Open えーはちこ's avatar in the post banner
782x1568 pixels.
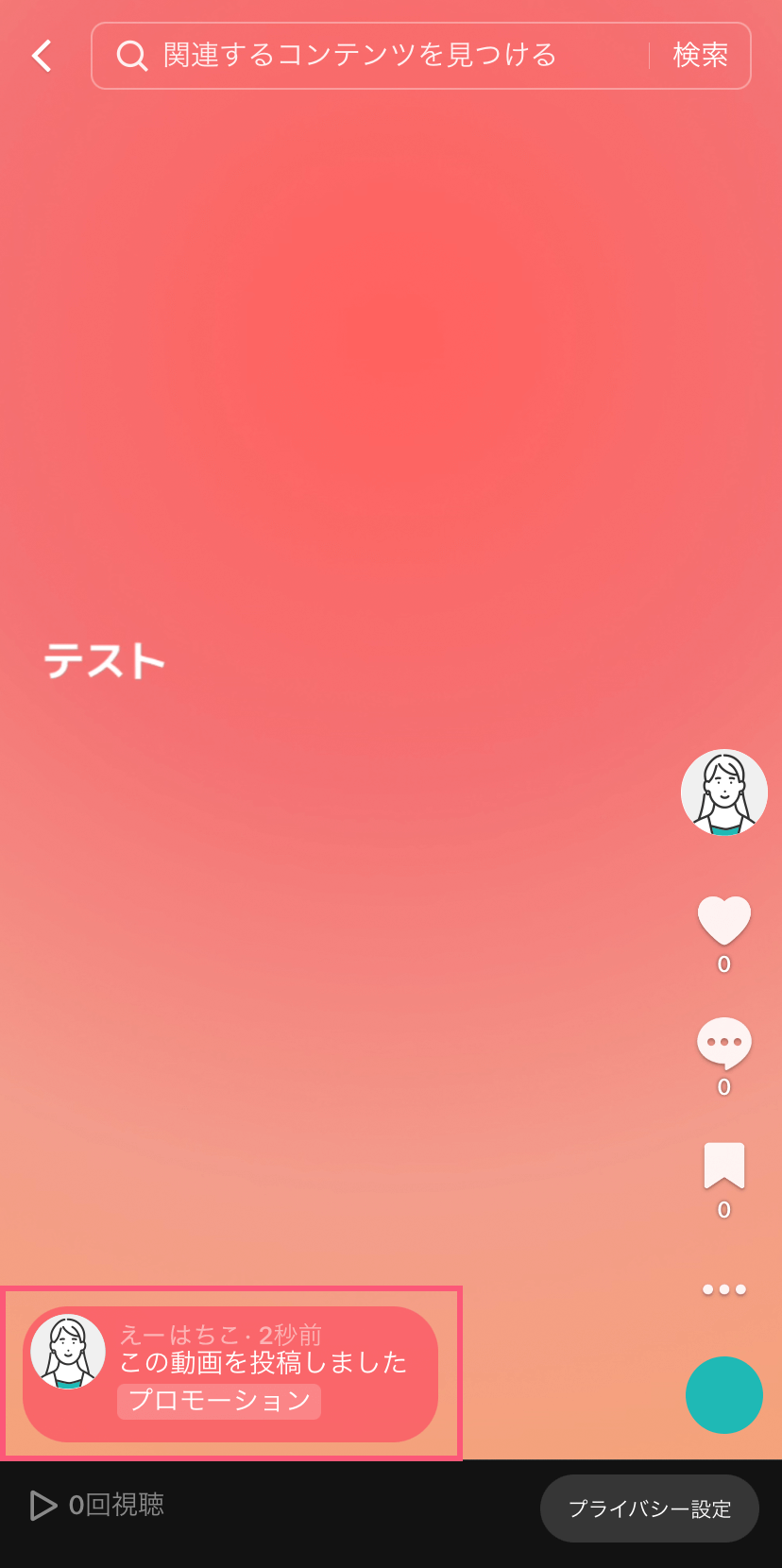click(x=68, y=1352)
